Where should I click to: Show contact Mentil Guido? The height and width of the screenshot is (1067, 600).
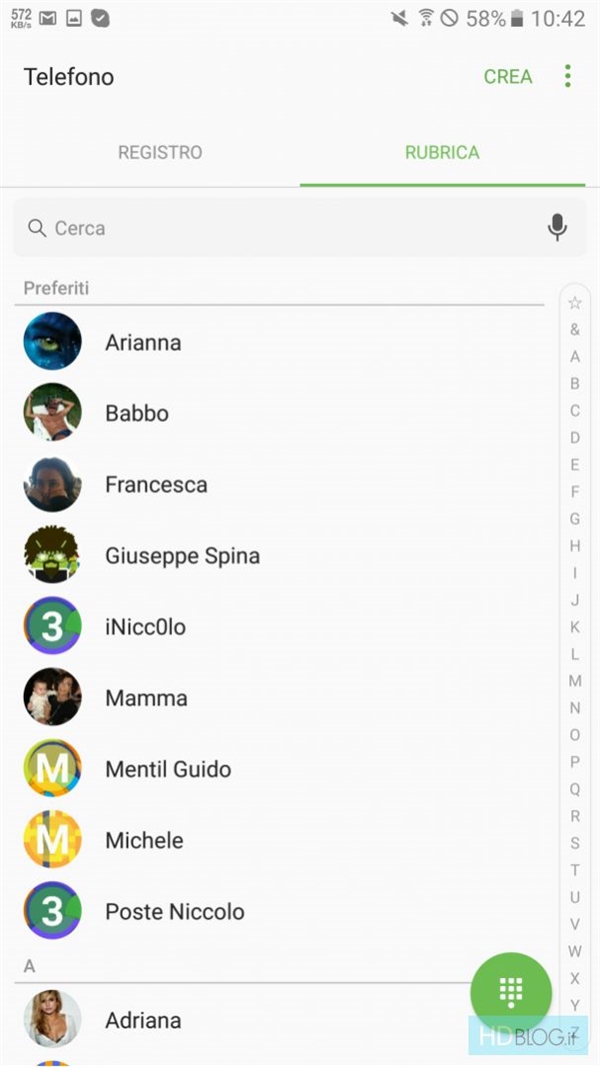coord(168,769)
